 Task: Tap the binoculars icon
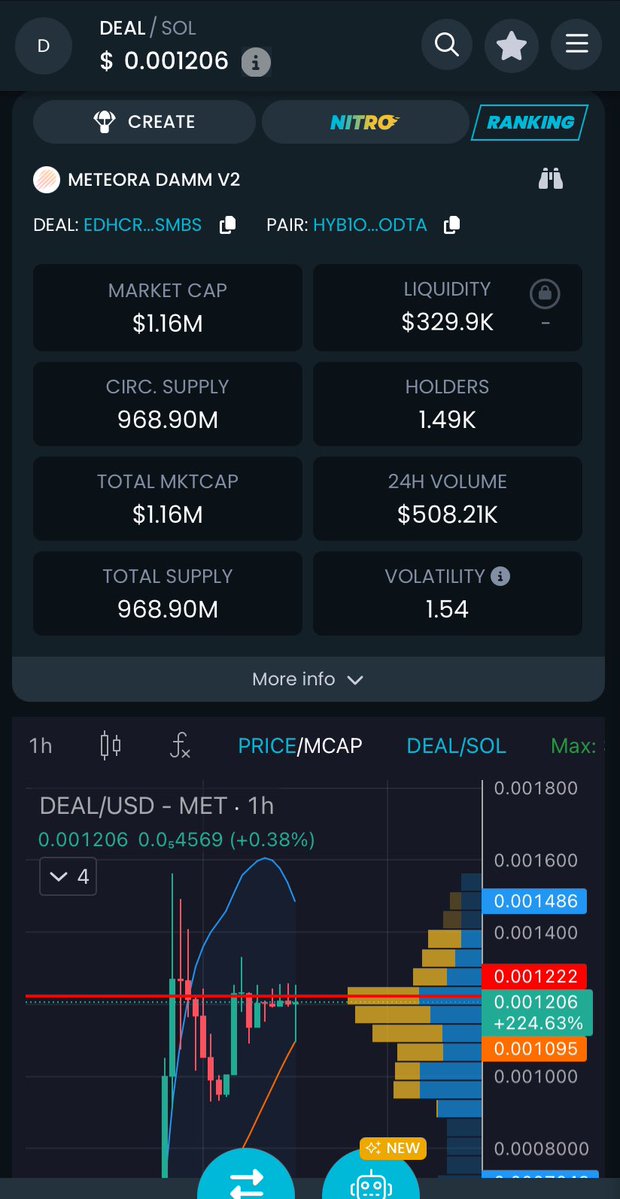550,180
